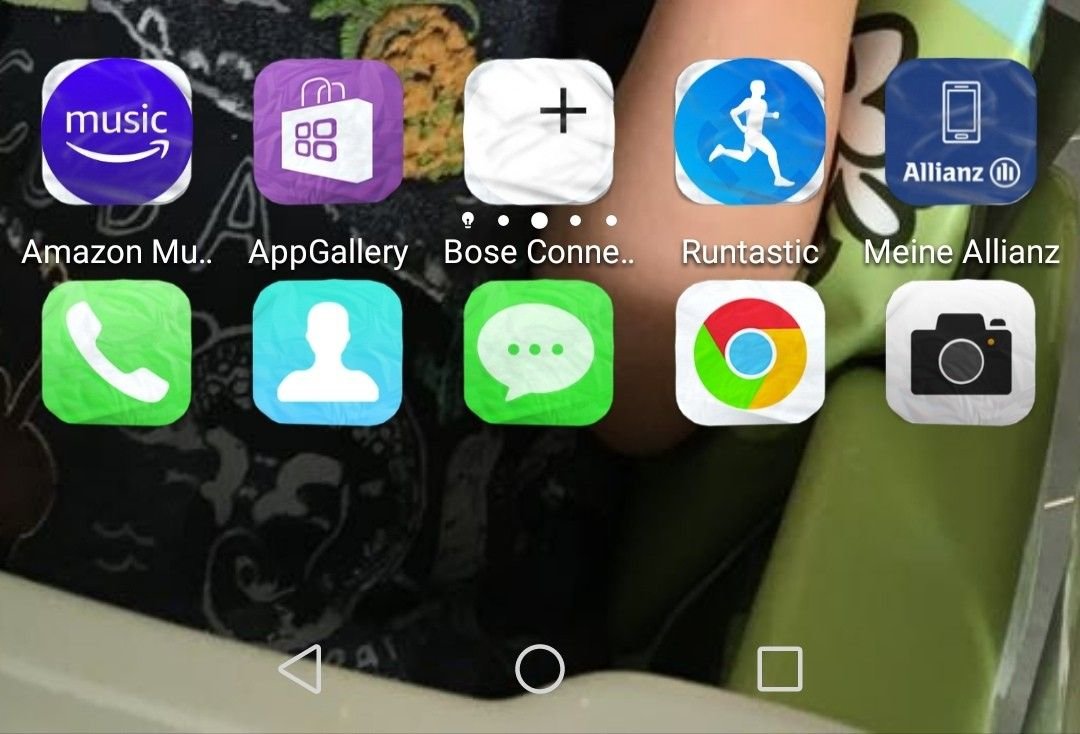Show recent apps
The height and width of the screenshot is (734, 1080).
click(x=780, y=668)
